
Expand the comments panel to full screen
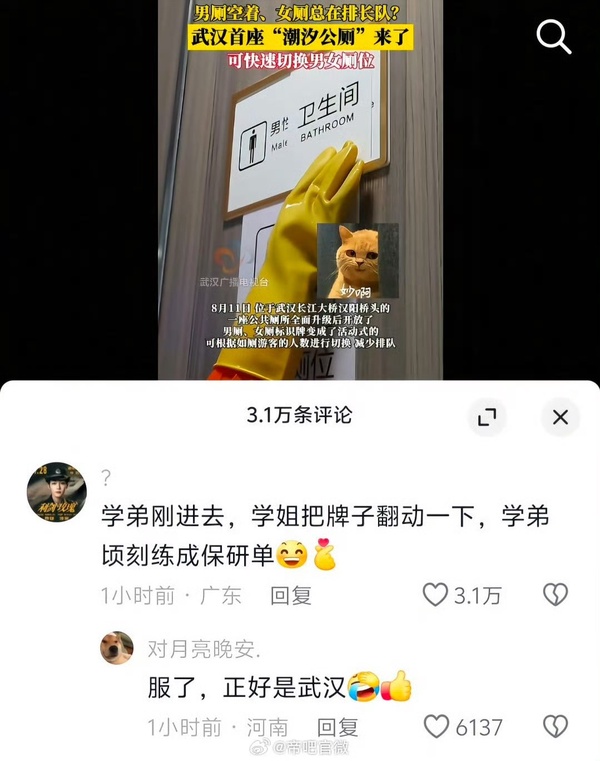coord(487,416)
